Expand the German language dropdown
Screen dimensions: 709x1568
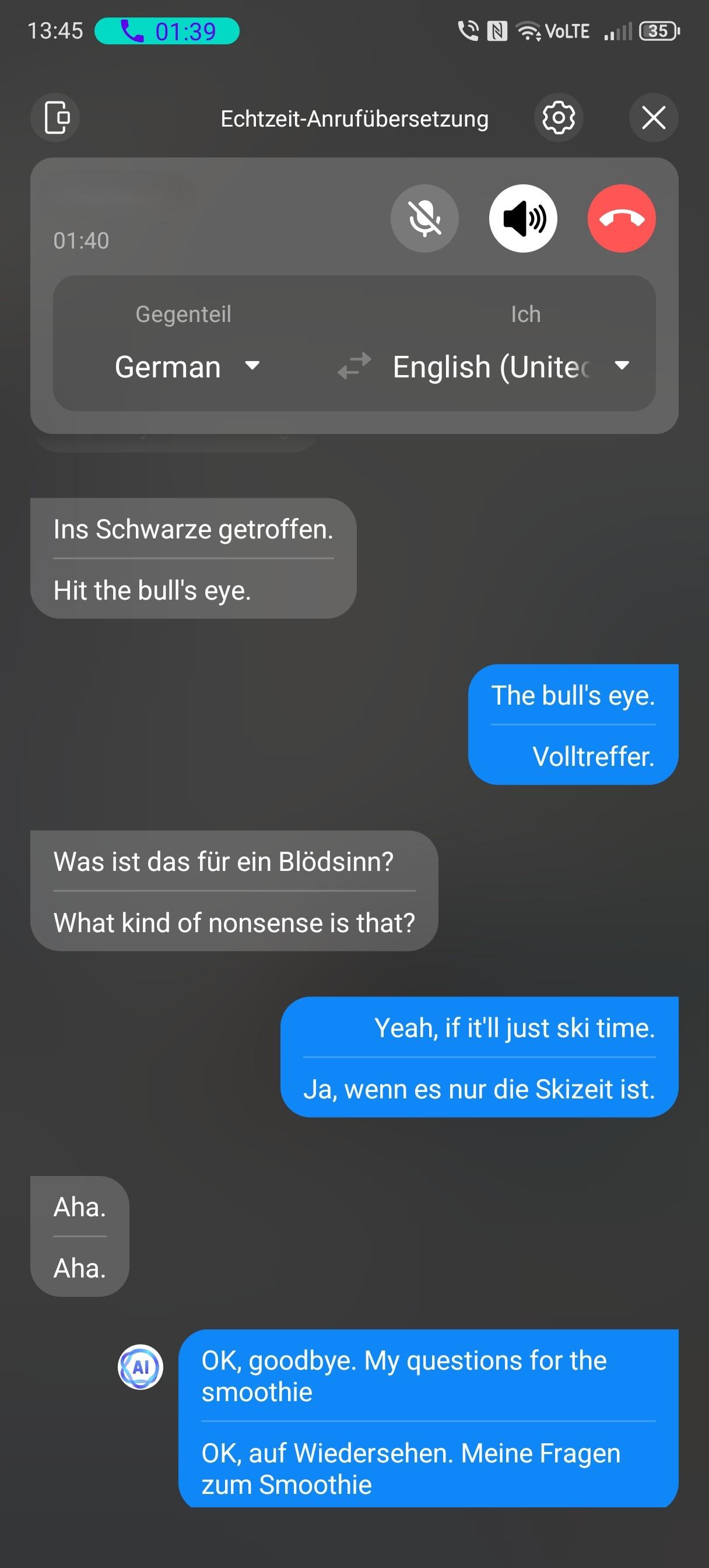(x=187, y=366)
